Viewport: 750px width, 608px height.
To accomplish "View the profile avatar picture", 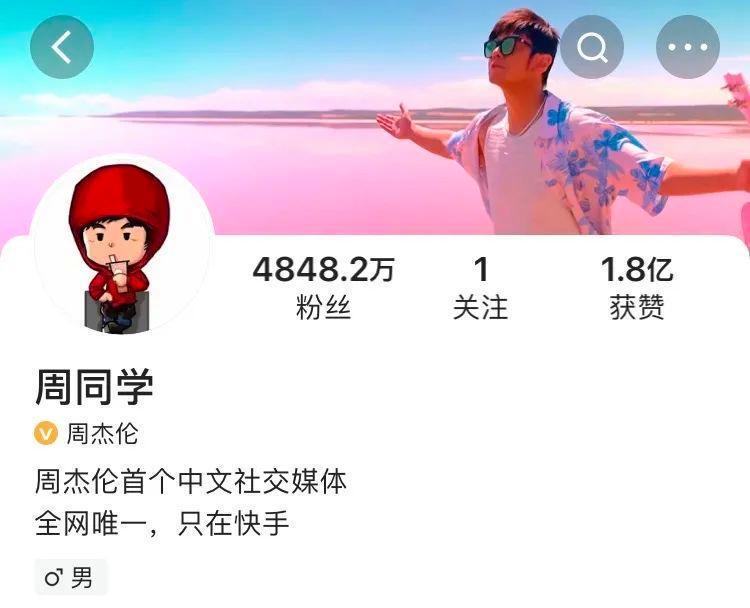I will tap(122, 247).
